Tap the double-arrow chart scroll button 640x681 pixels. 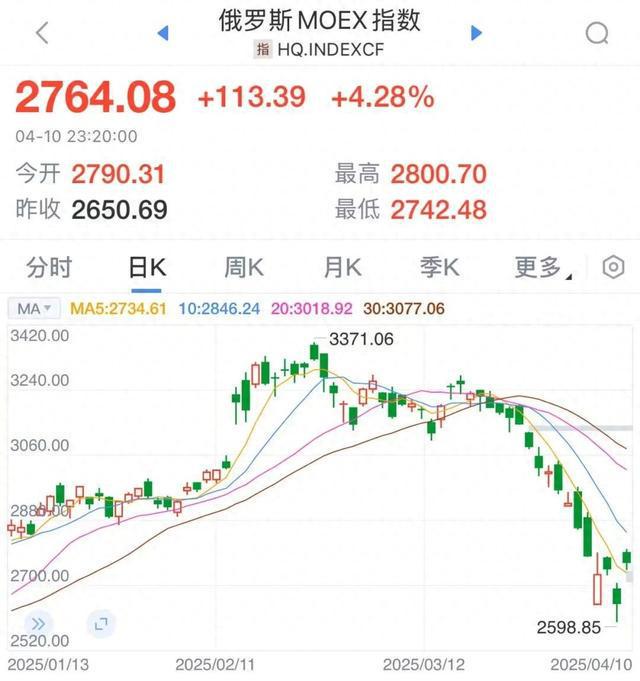coord(38,623)
